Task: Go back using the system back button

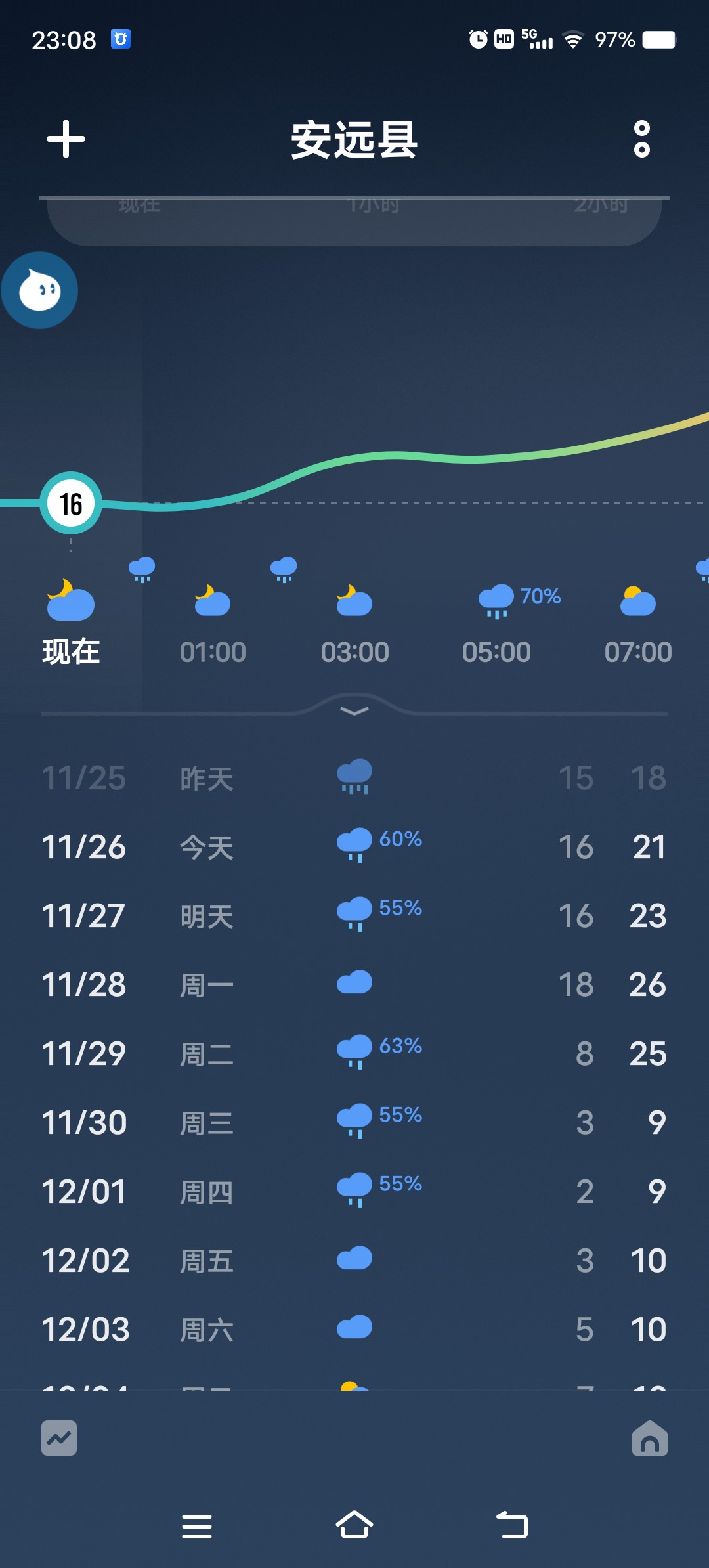Action: point(512,1525)
